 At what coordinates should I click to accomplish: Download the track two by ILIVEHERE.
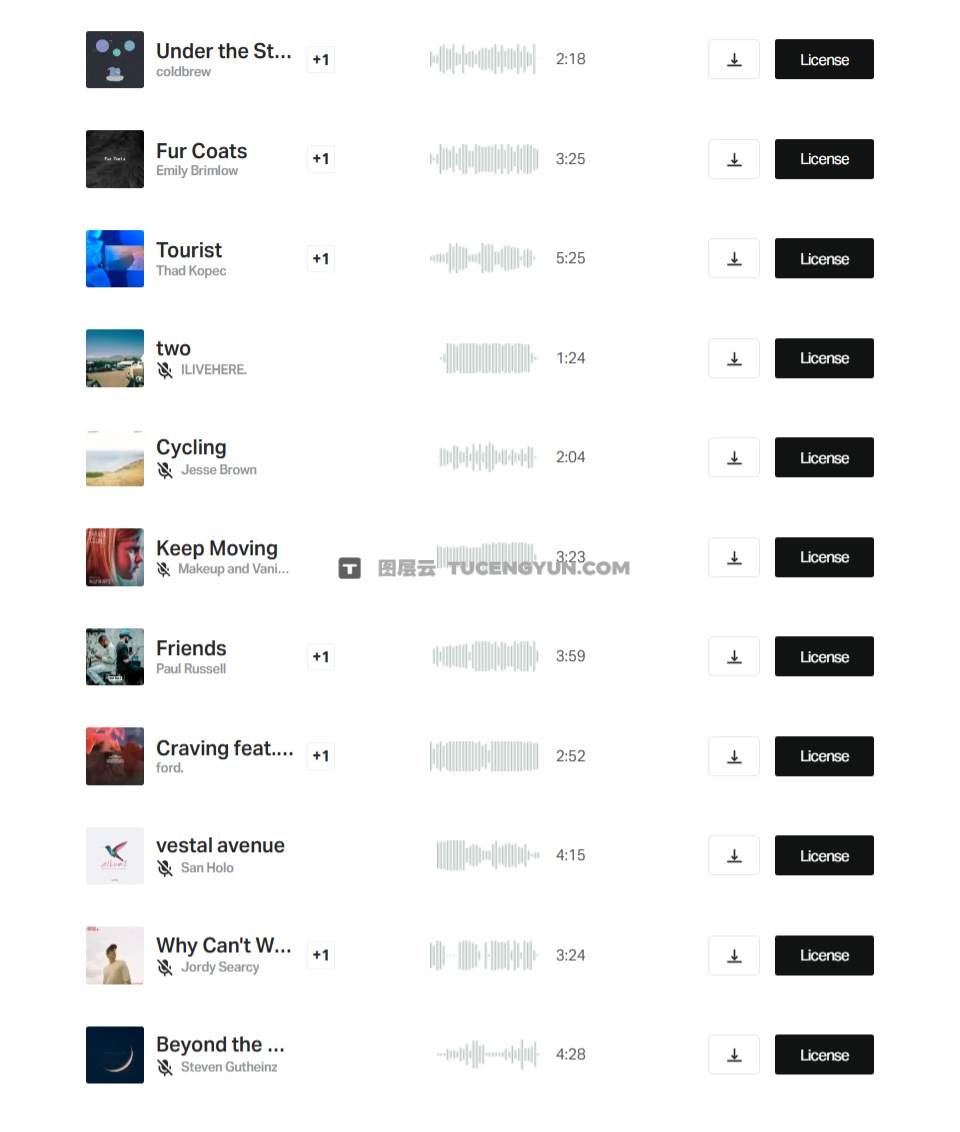[x=733, y=358]
